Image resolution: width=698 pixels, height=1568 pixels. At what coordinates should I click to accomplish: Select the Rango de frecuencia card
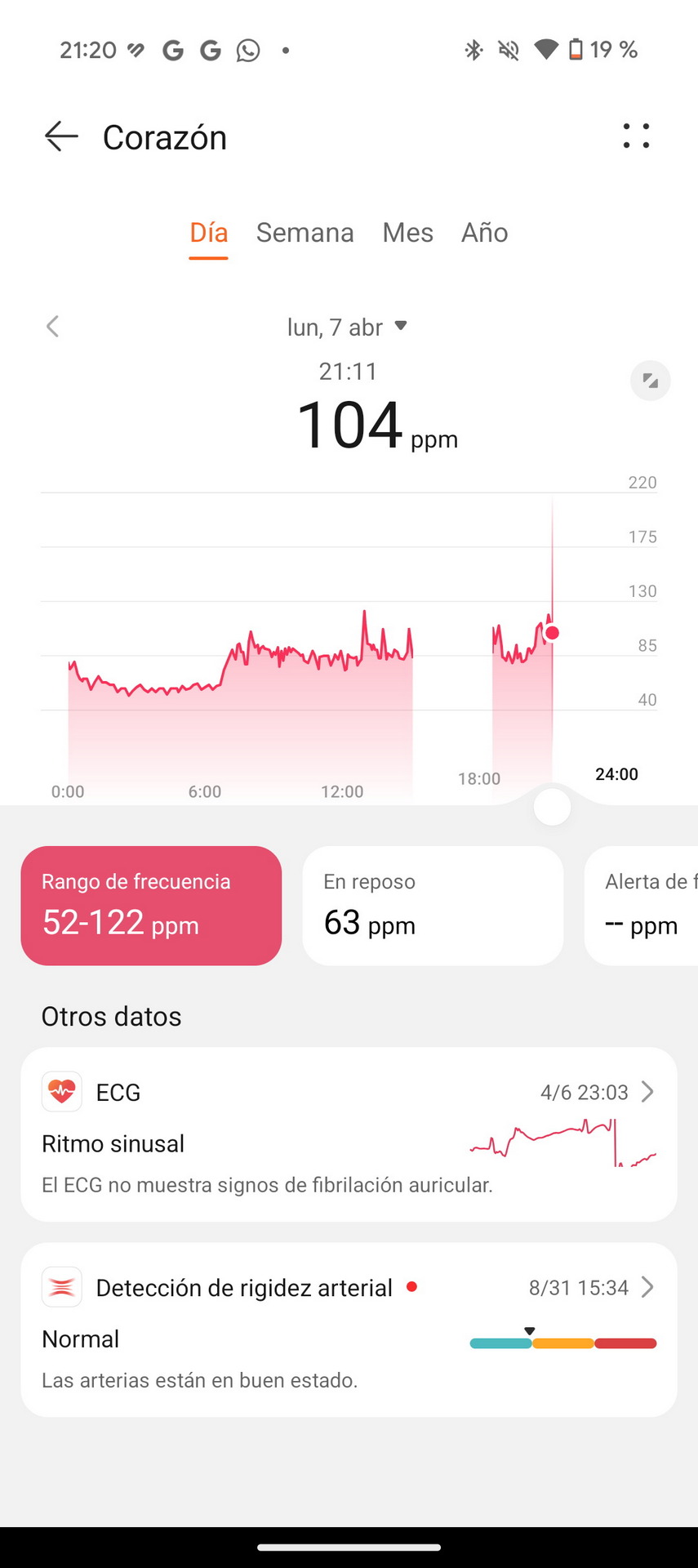click(151, 906)
